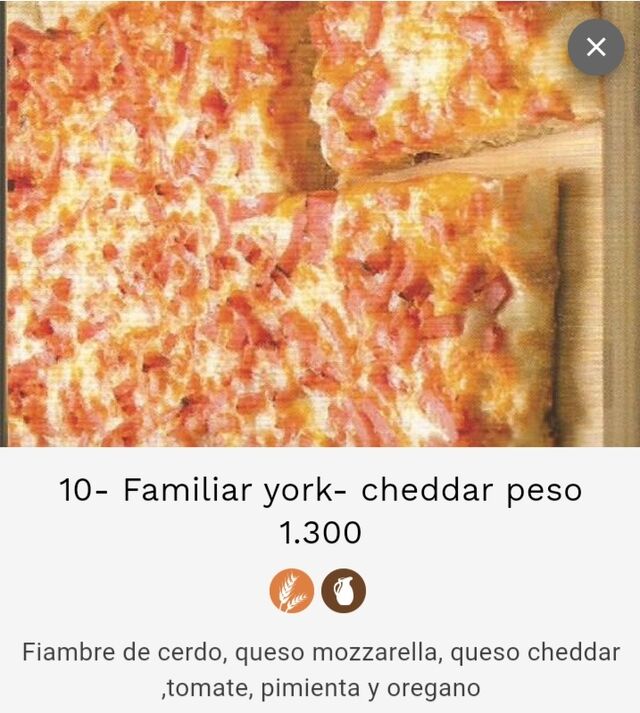The width and height of the screenshot is (640, 713).
Task: Close the pizza detail view
Action: pyautogui.click(x=596, y=47)
